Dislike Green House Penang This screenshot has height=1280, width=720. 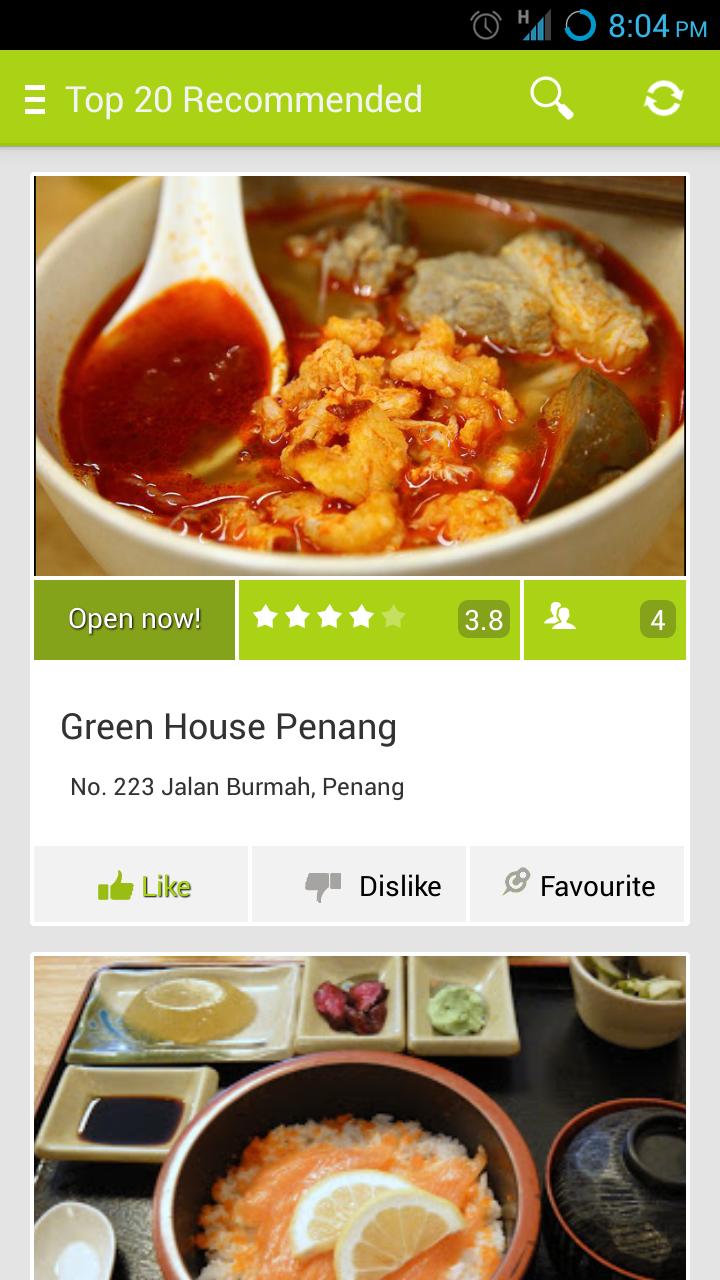(360, 886)
